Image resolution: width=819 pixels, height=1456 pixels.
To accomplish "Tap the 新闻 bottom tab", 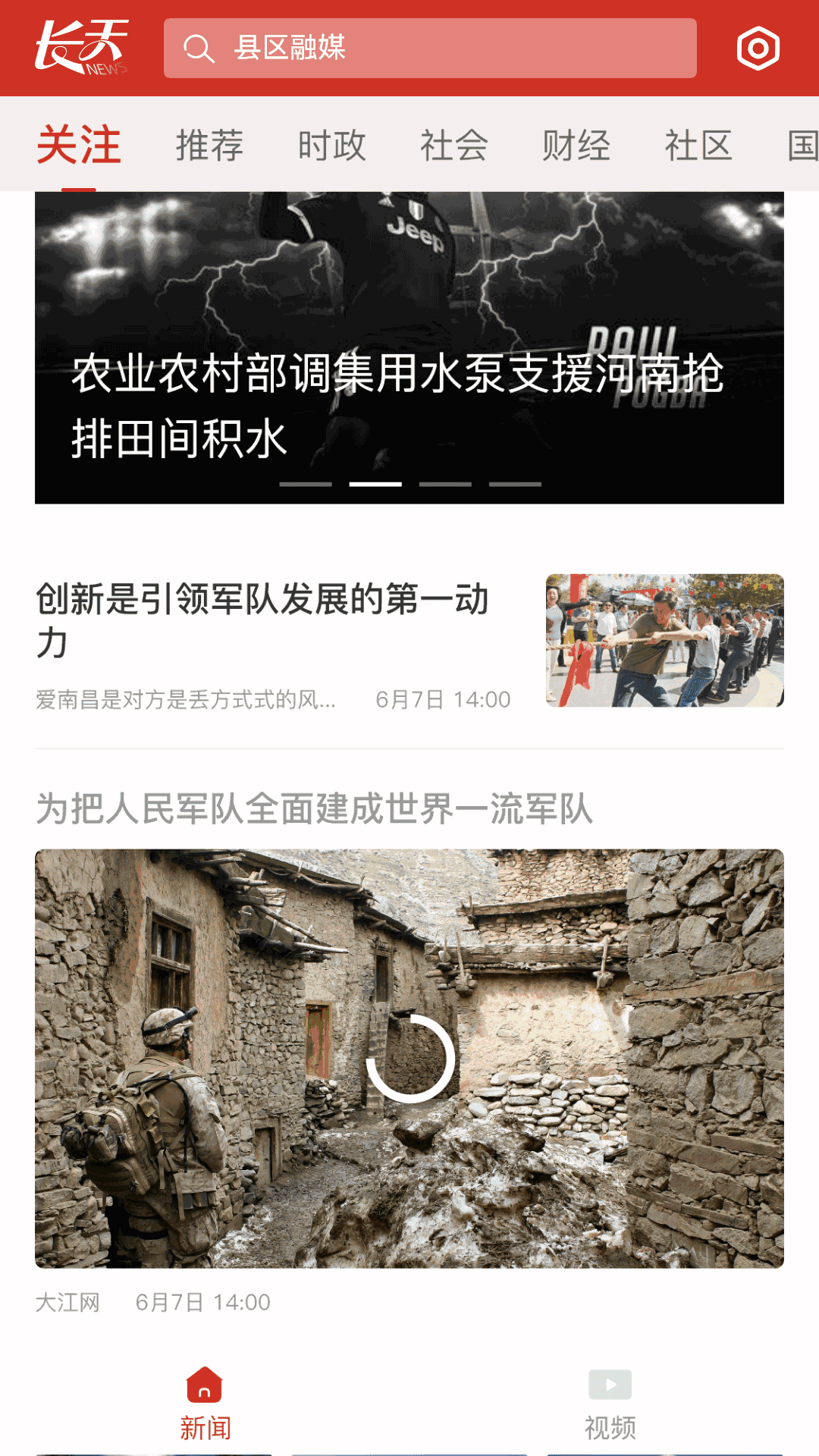I will click(205, 1403).
